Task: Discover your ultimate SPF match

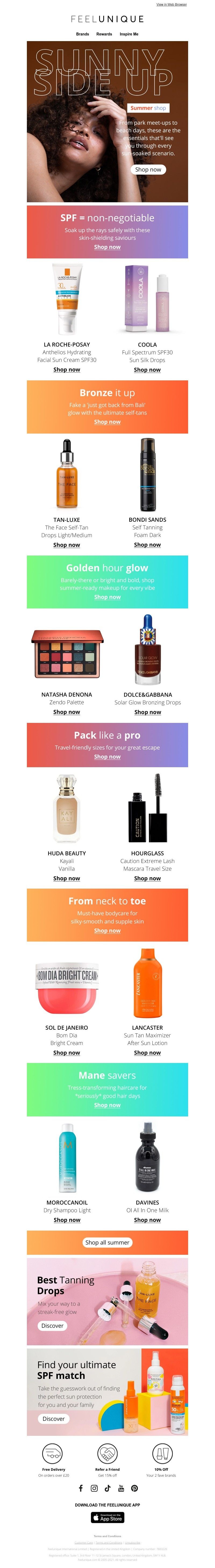Action: pos(53,1419)
